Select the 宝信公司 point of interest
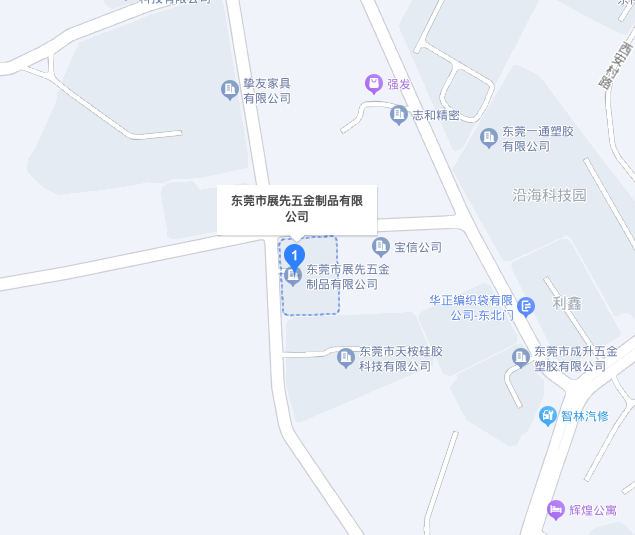Viewport: 635px width, 535px height. coord(381,246)
